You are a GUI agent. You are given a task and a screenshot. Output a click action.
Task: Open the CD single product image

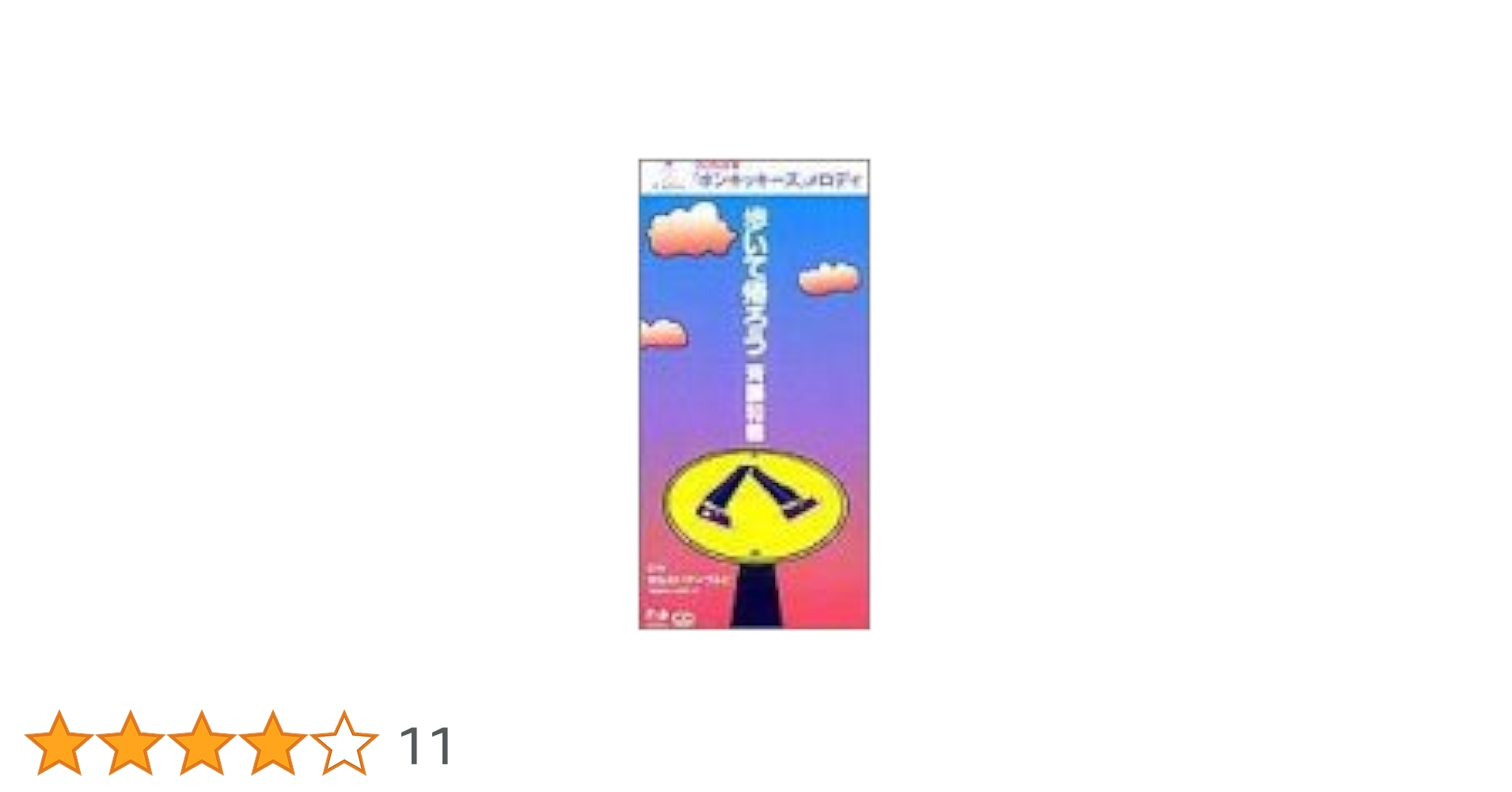[754, 394]
